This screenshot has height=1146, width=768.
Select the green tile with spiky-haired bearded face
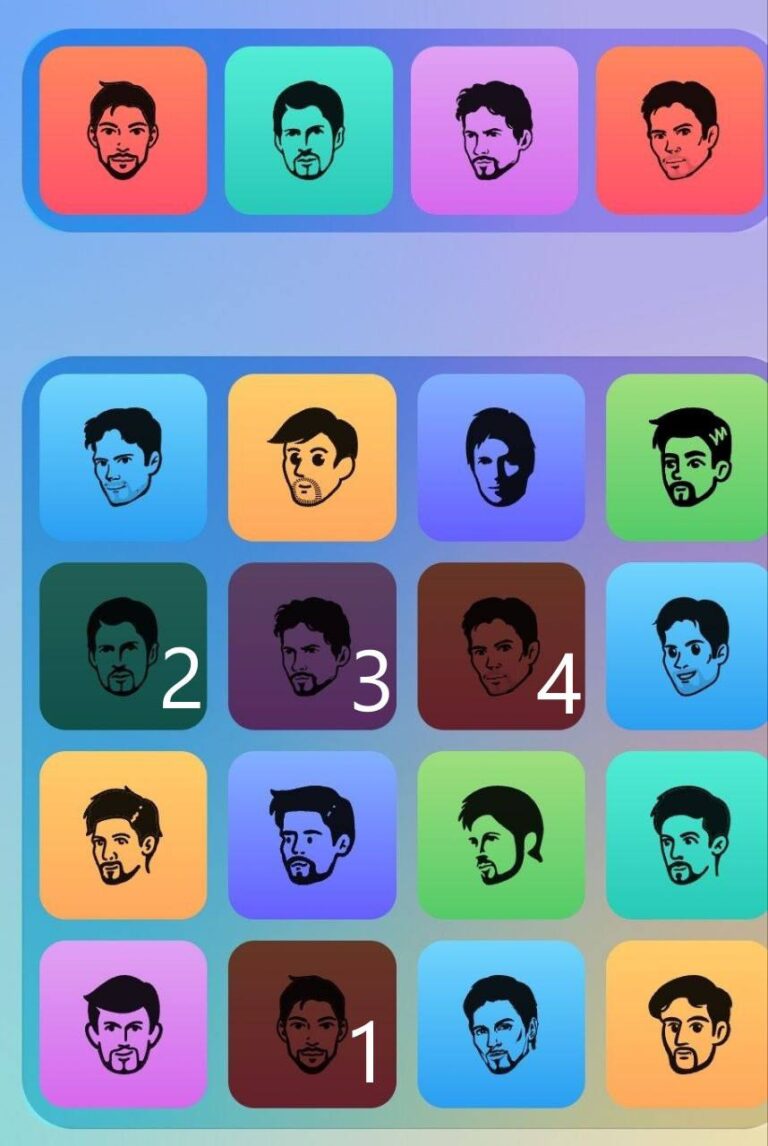click(x=687, y=457)
